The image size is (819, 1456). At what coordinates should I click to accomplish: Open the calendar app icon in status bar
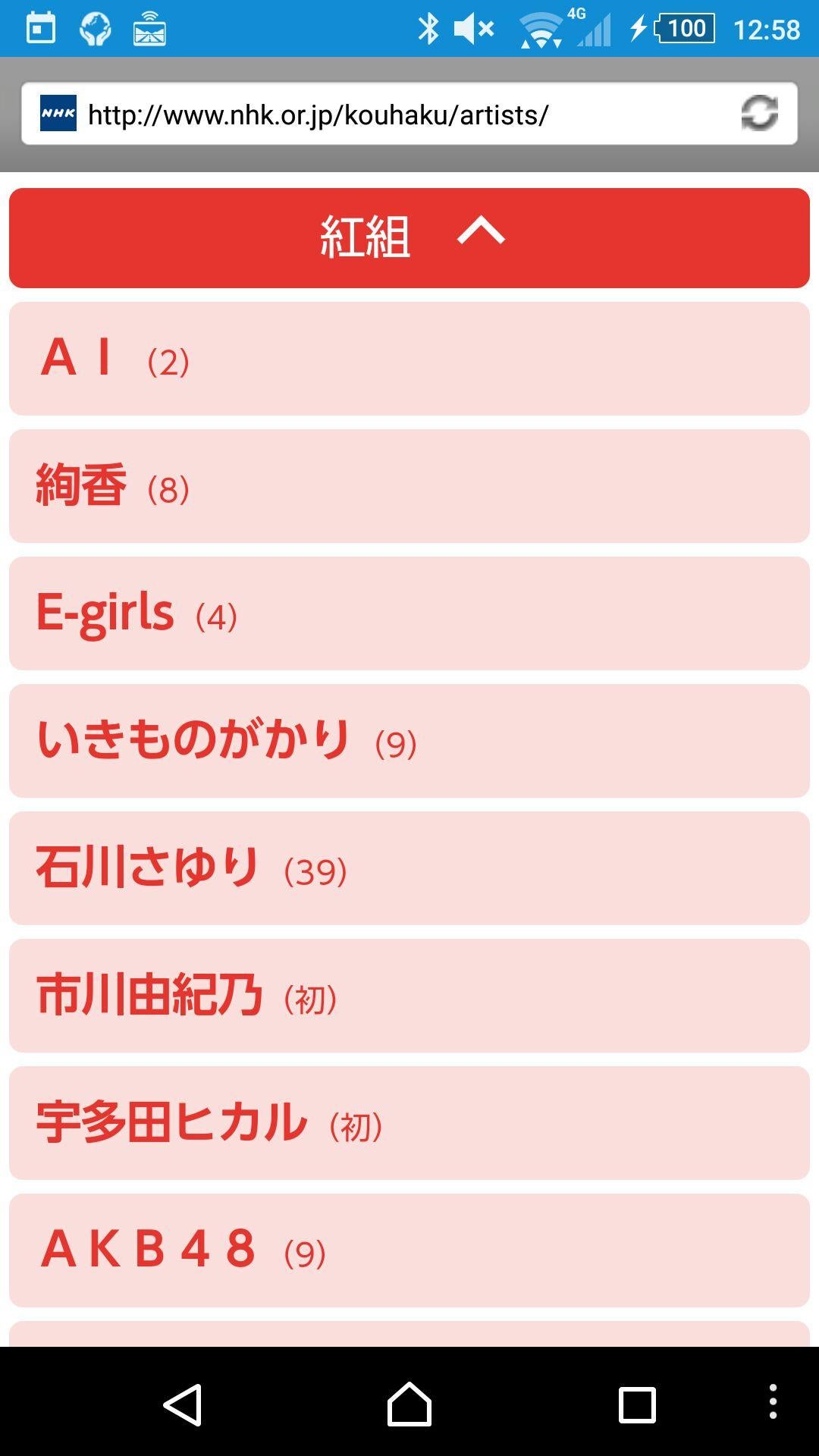click(x=42, y=28)
